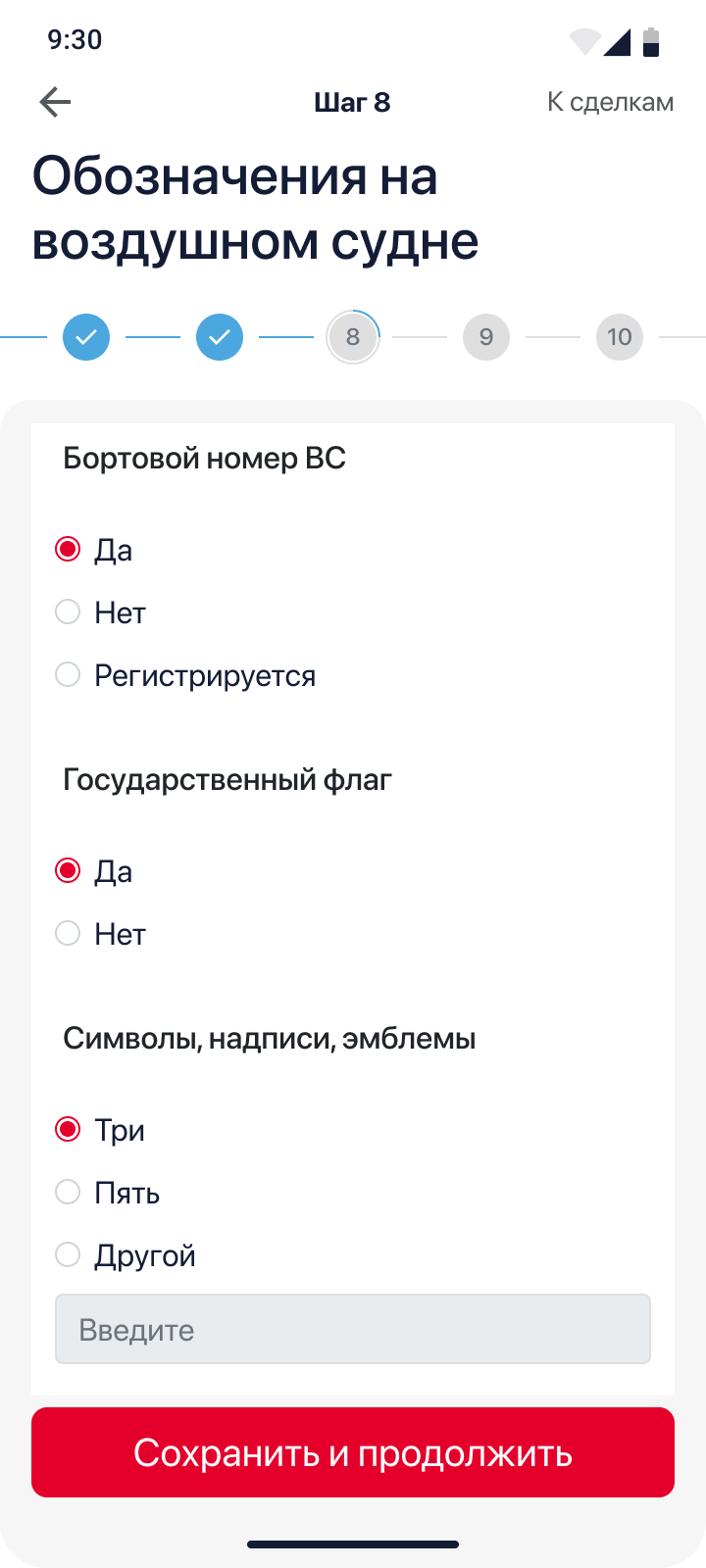
Task: Open the "К сделкам" link
Action: pos(610,102)
